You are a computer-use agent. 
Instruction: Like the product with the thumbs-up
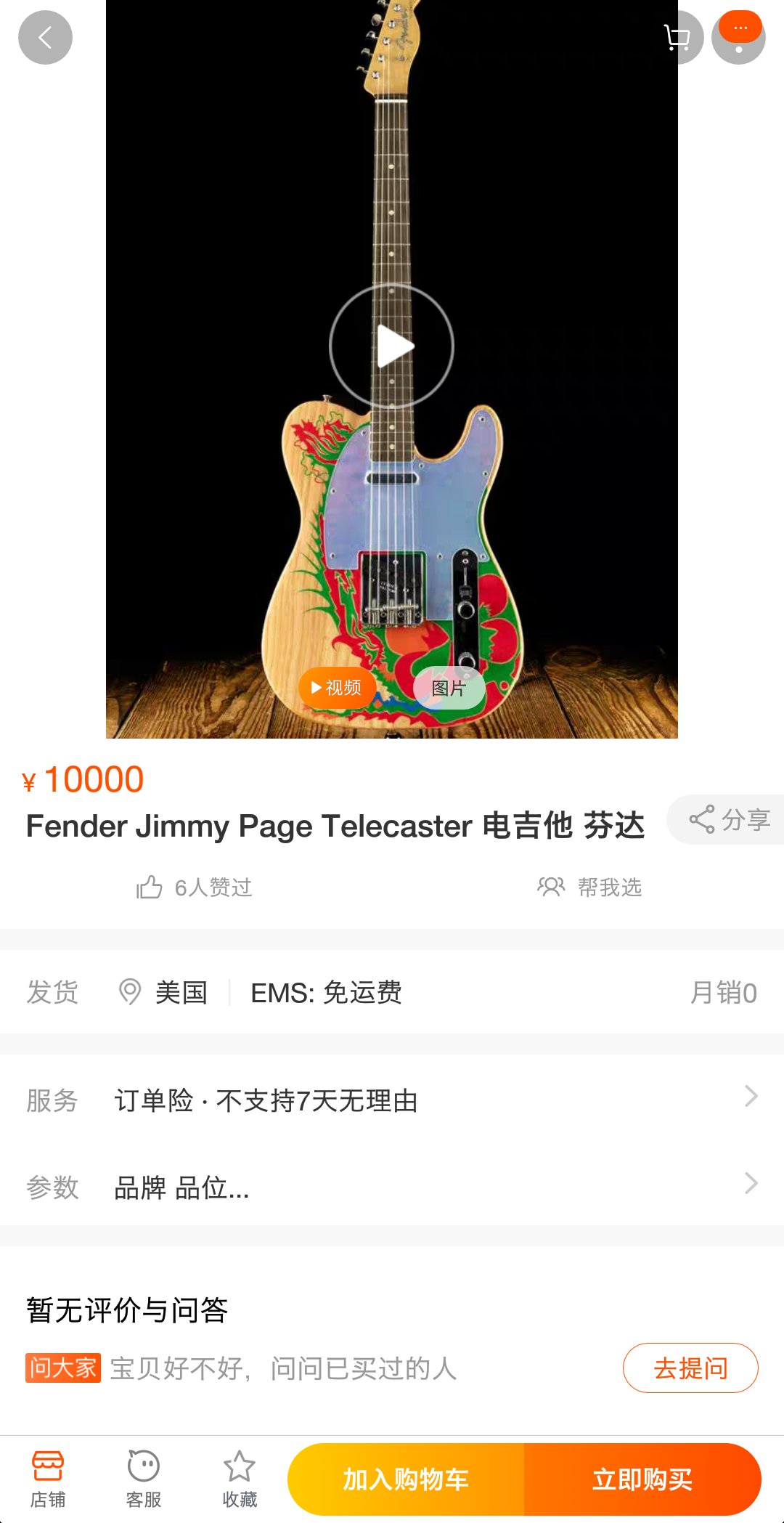[150, 887]
